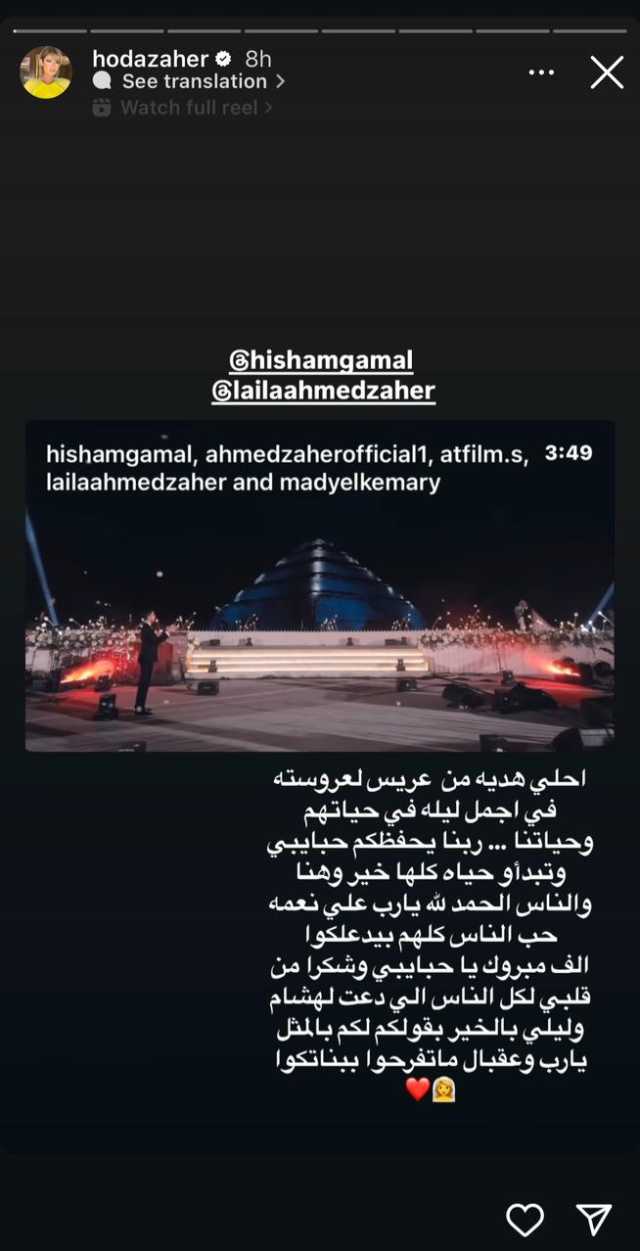Viewport: 640px width, 1251px height.
Task: Open the @lailaahmedzaher mention
Action: click(x=323, y=390)
